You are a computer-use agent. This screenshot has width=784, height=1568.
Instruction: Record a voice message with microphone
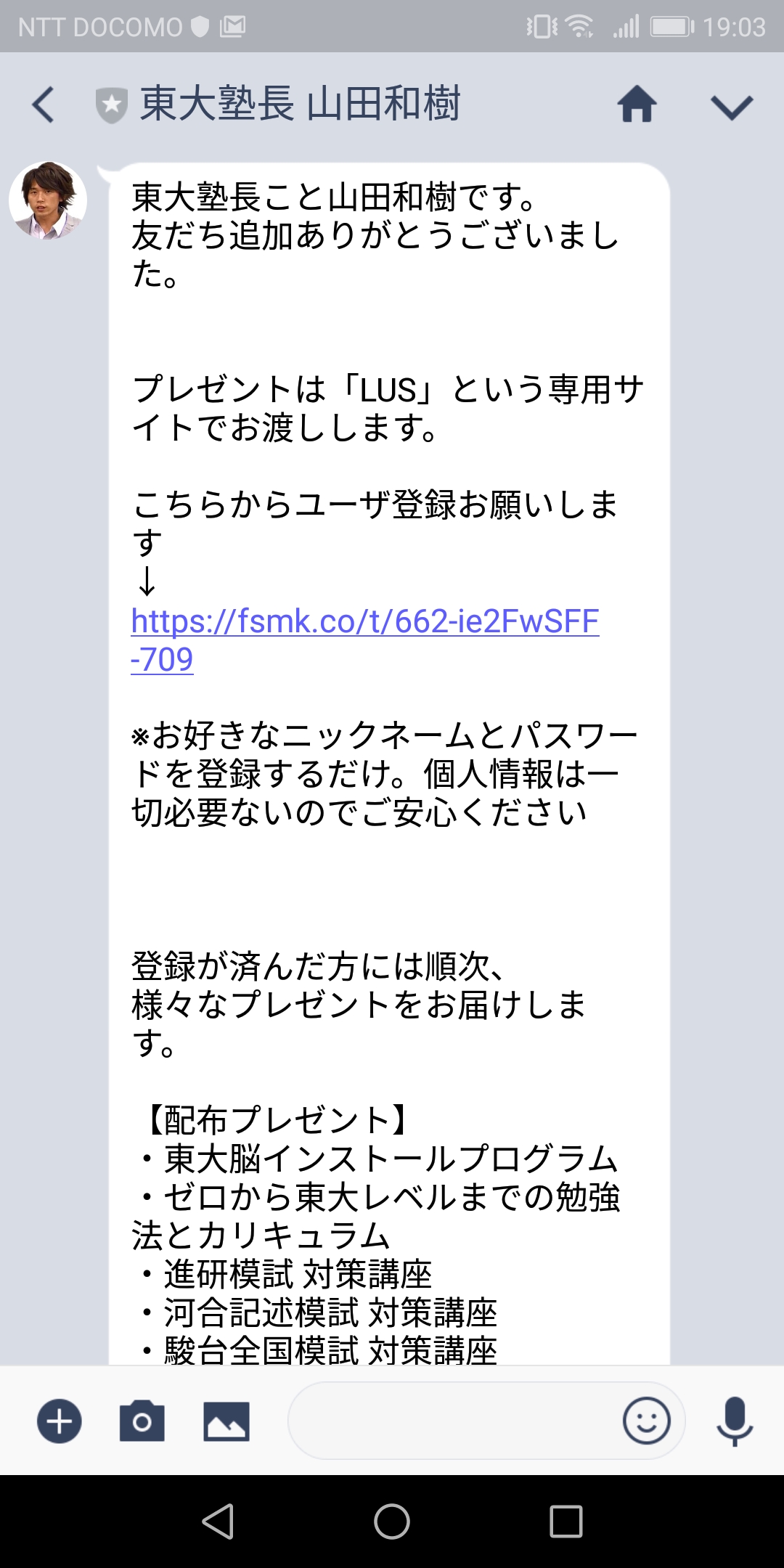pos(735,1421)
